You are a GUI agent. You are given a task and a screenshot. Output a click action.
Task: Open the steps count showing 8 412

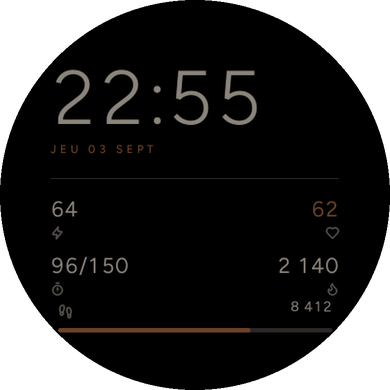pyautogui.click(x=311, y=306)
